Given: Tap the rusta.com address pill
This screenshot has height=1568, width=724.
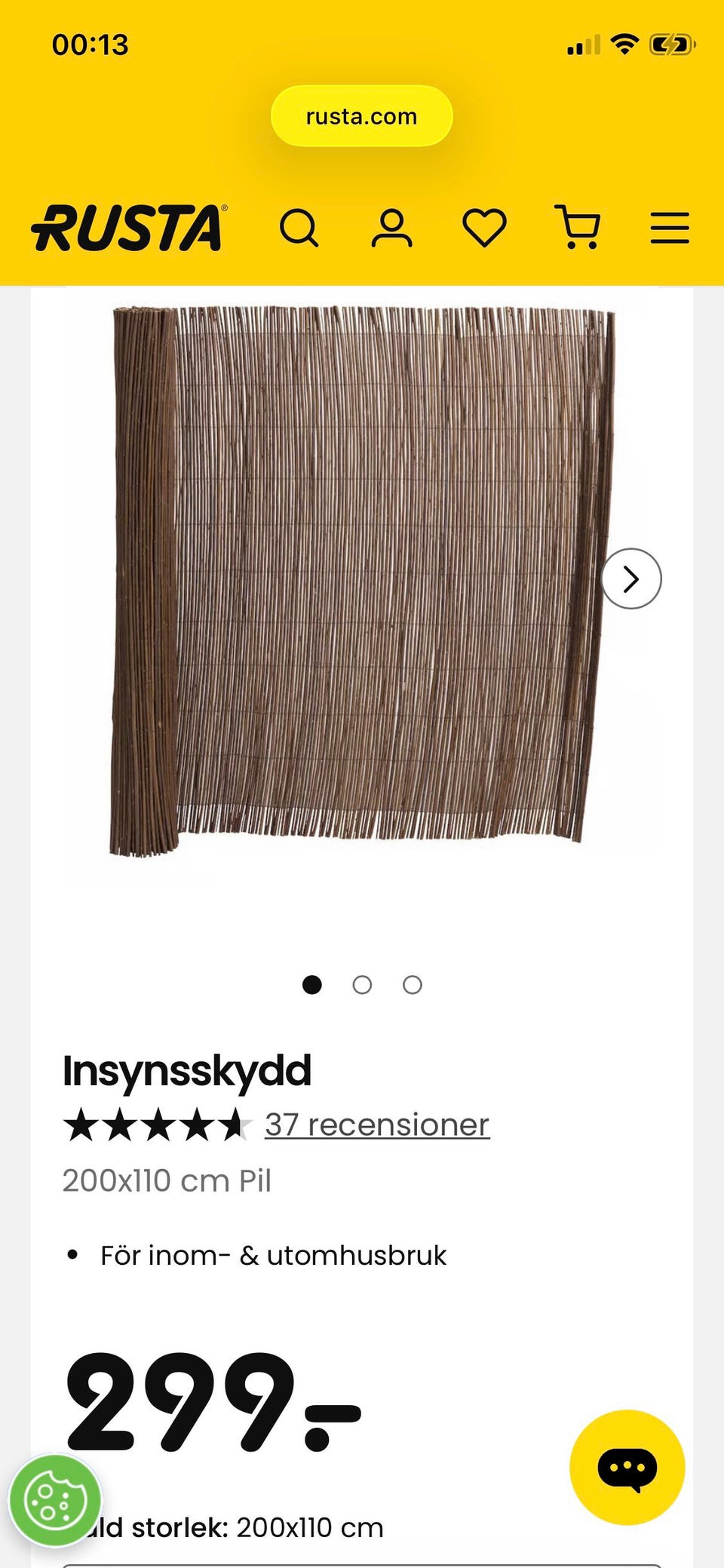Looking at the screenshot, I should click(x=361, y=116).
